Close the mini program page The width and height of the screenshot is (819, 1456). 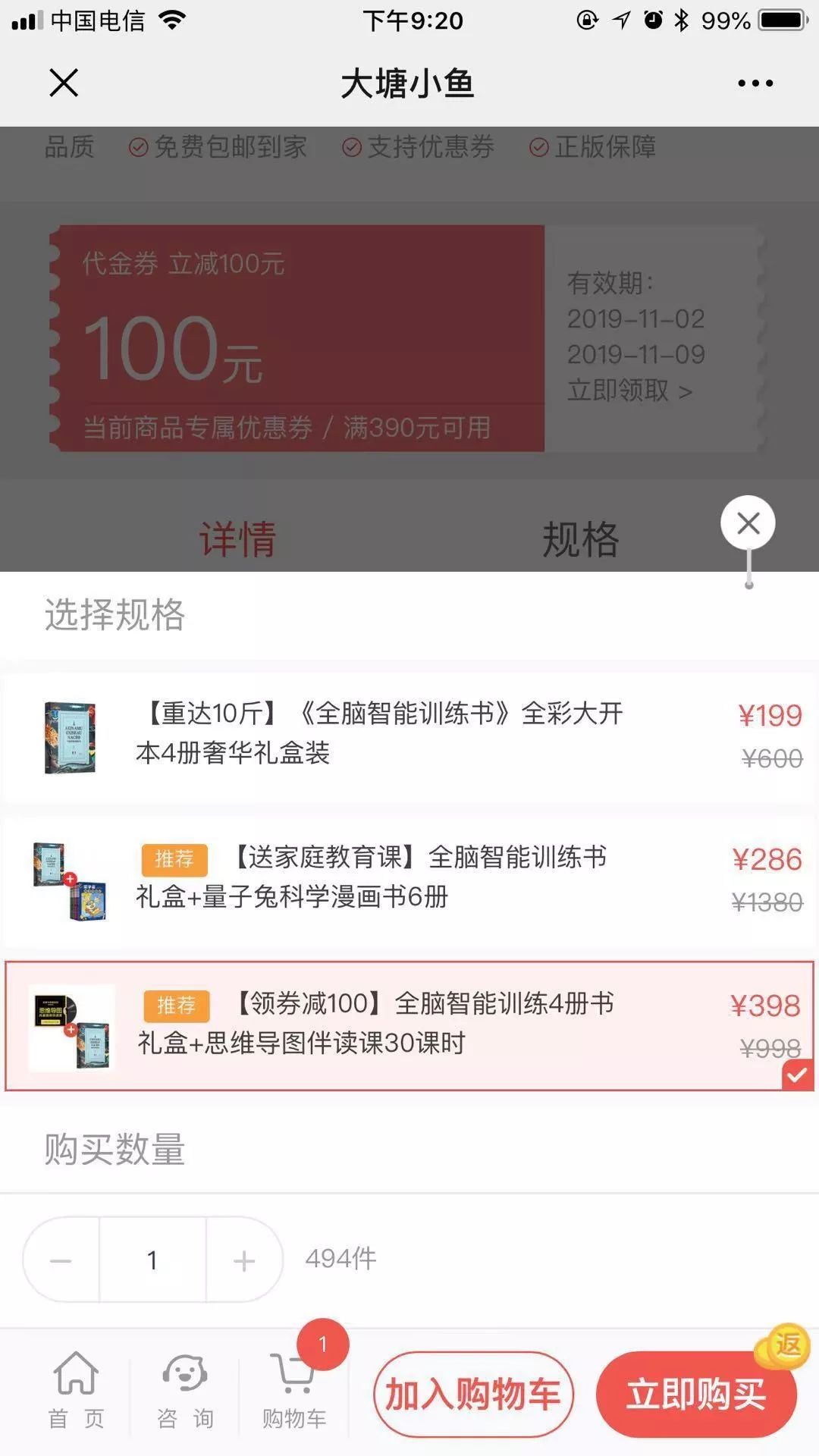[64, 83]
